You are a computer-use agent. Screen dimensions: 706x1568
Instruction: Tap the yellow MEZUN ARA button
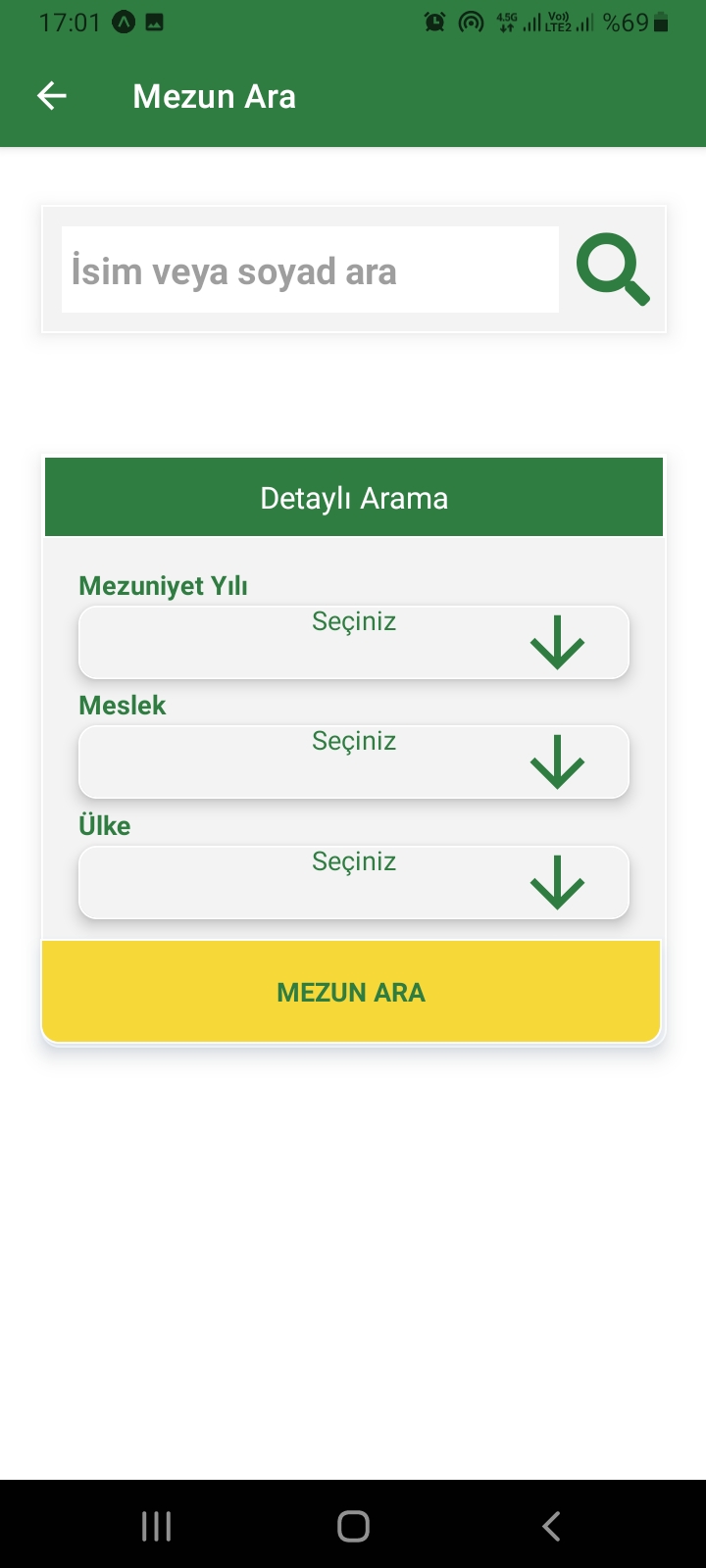coord(351,992)
